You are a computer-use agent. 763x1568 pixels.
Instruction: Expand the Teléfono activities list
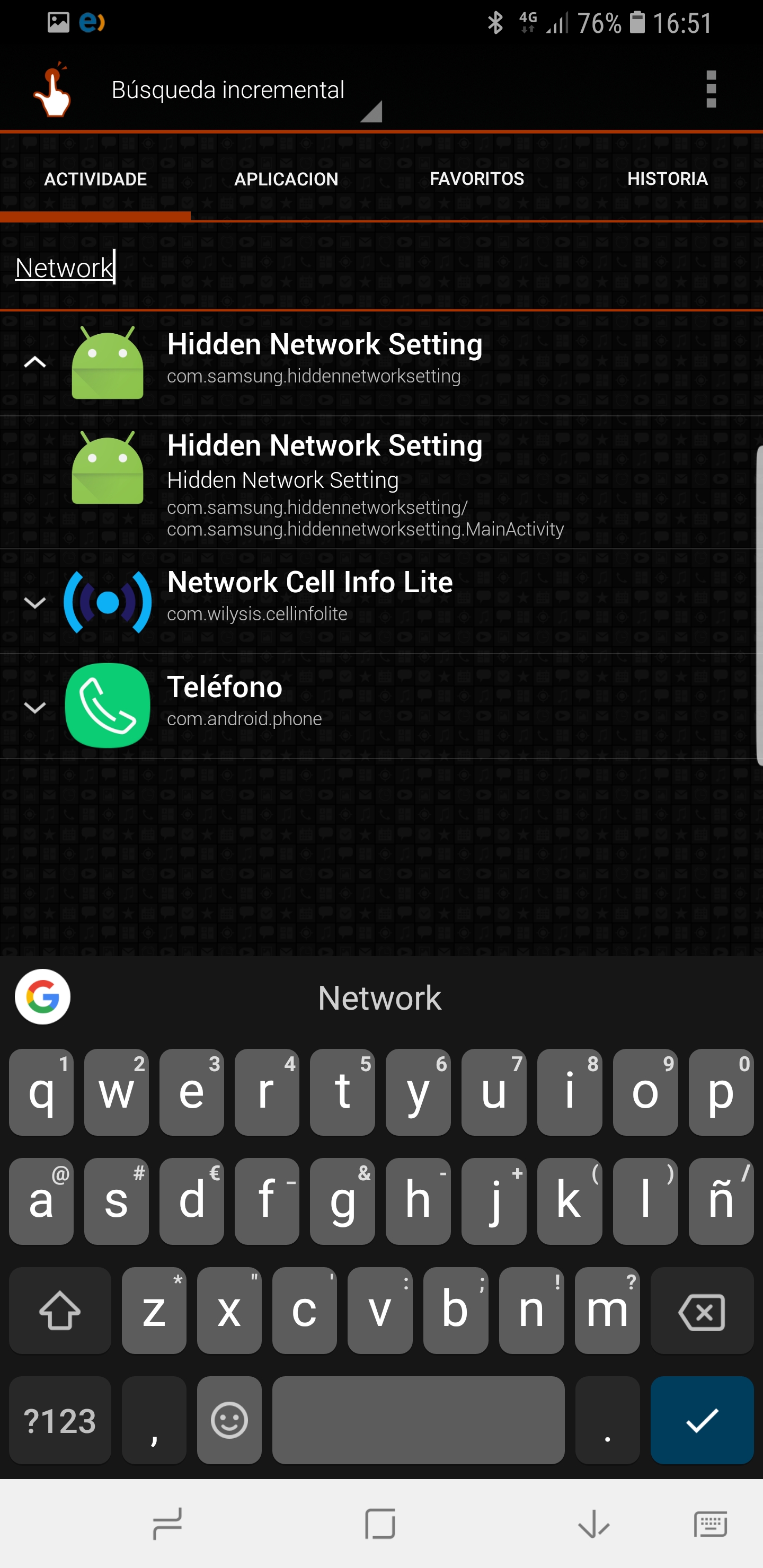[x=35, y=707]
